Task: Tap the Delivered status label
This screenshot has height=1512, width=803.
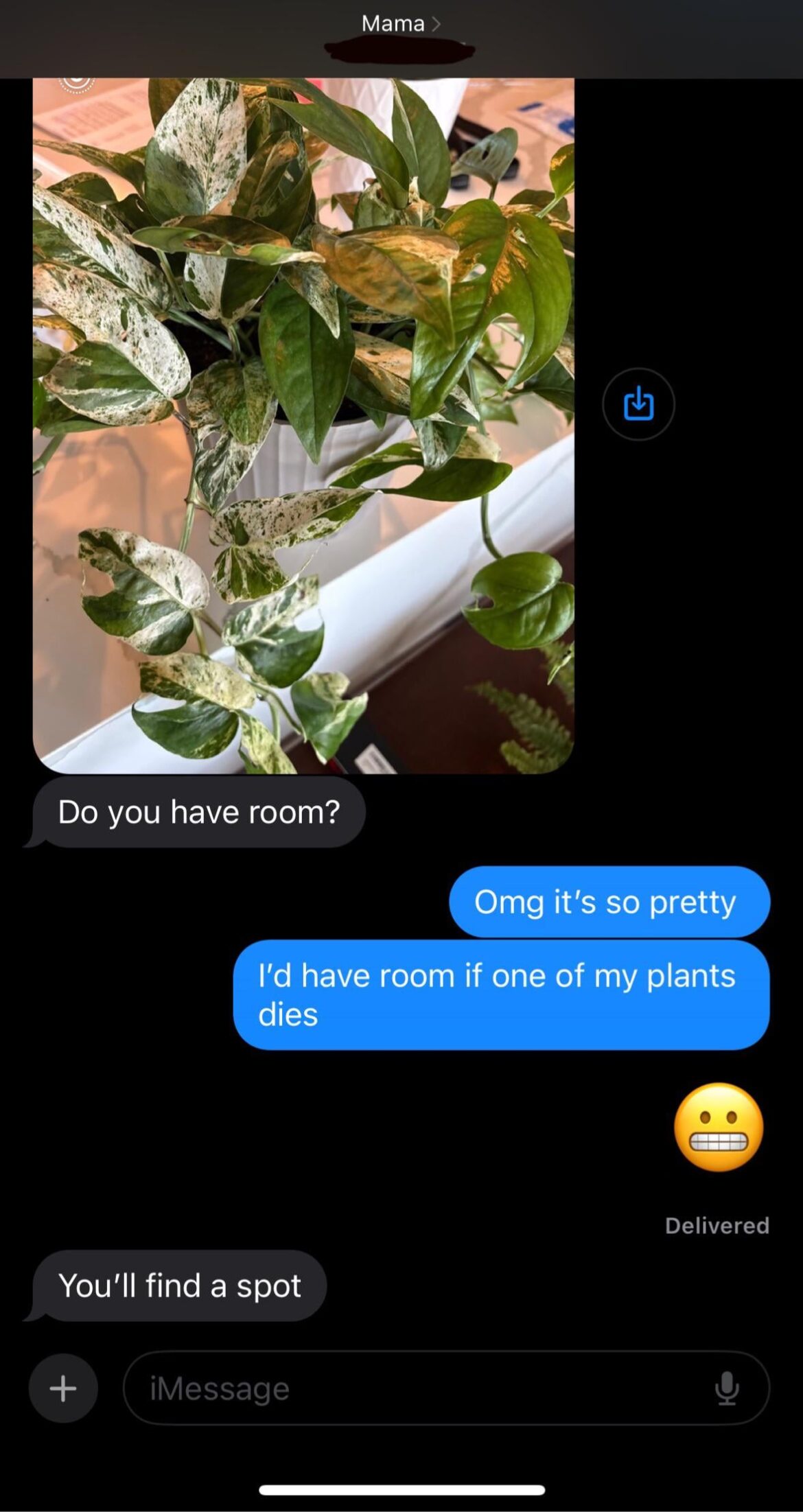Action: (717, 1226)
